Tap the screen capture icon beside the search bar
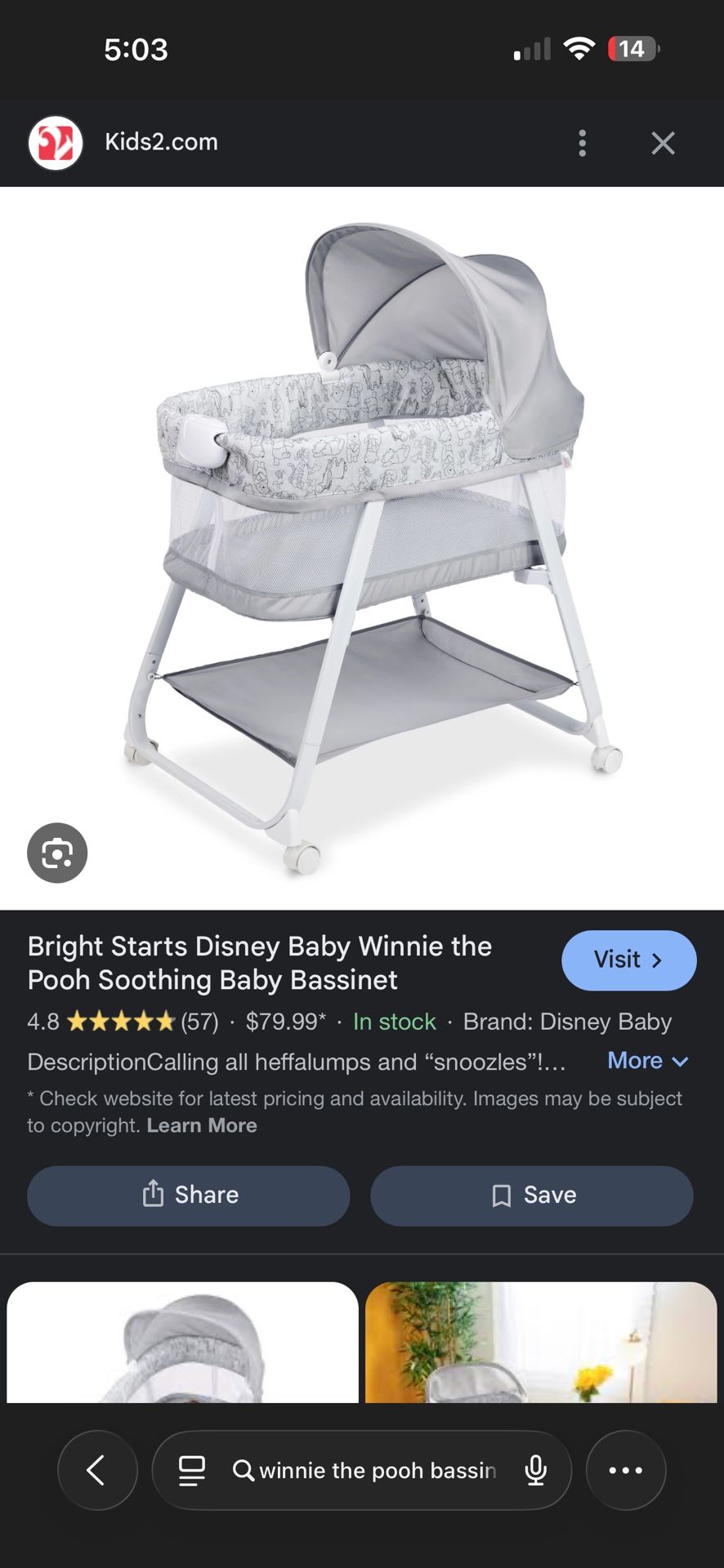This screenshot has width=724, height=1568. point(190,1470)
